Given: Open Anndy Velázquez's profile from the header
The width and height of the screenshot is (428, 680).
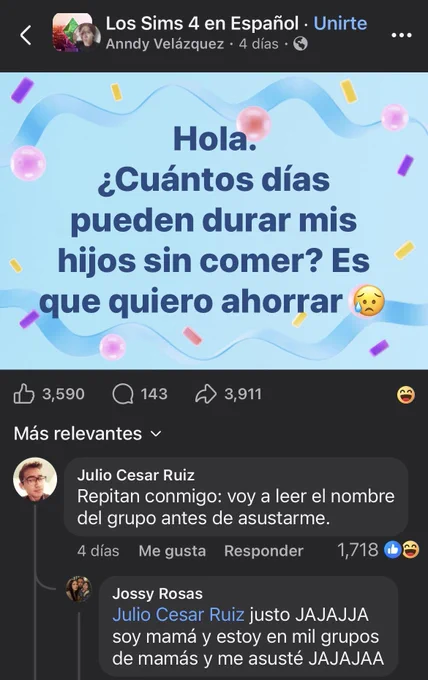Looking at the screenshot, I should [165, 44].
